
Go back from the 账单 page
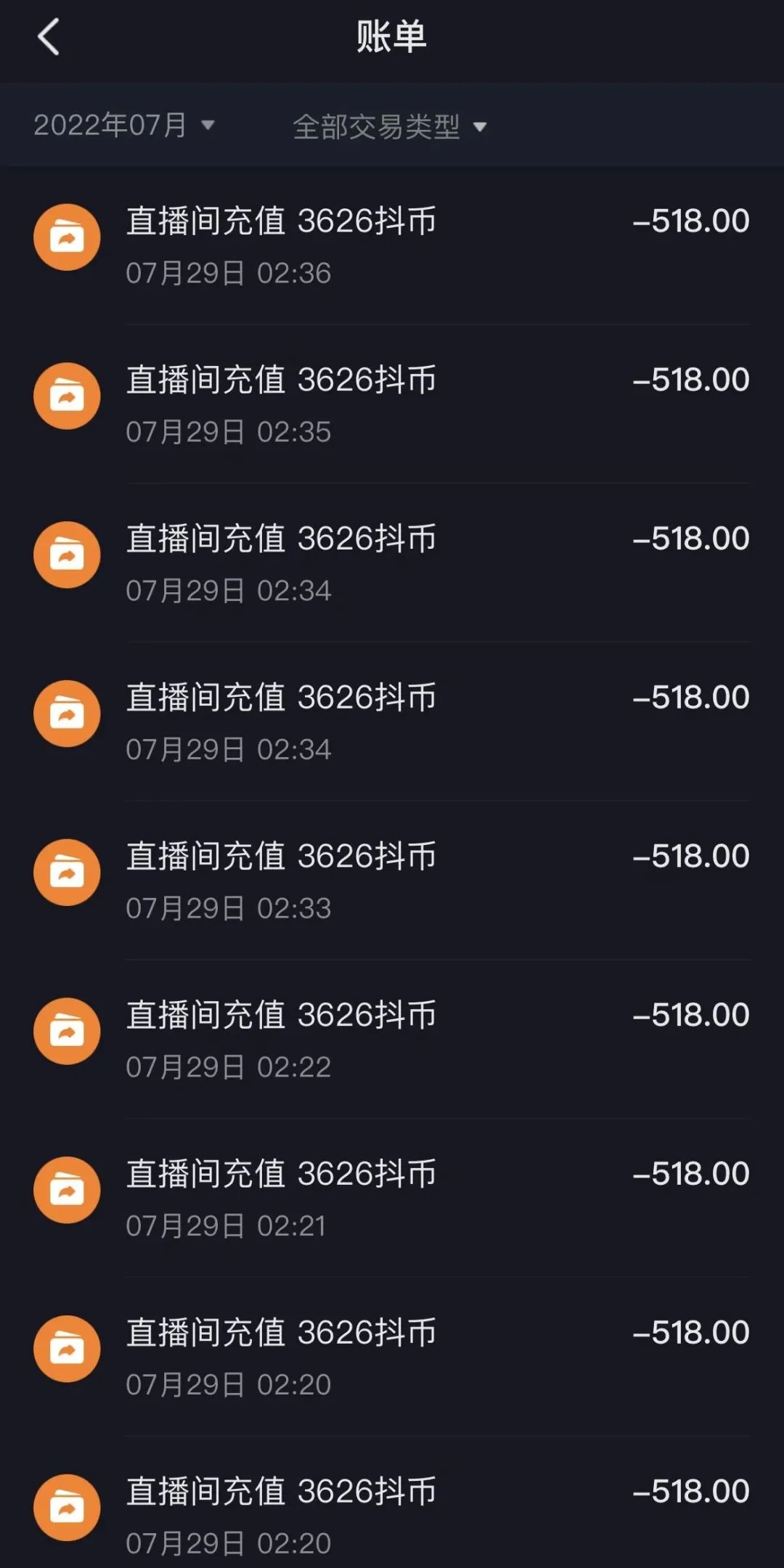[x=49, y=38]
